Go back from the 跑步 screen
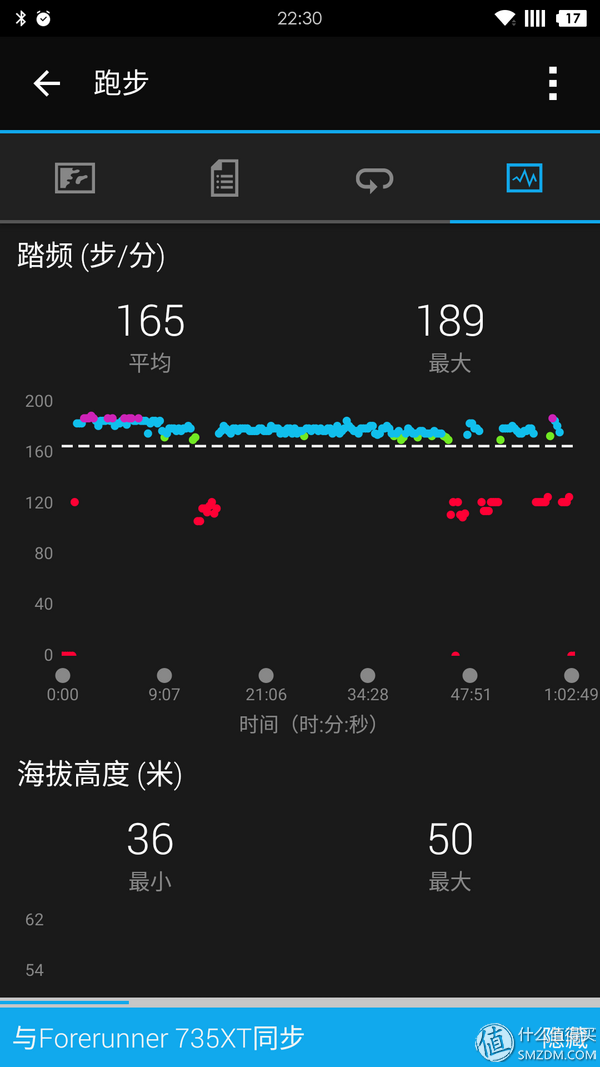The height and width of the screenshot is (1067, 600). pos(47,84)
